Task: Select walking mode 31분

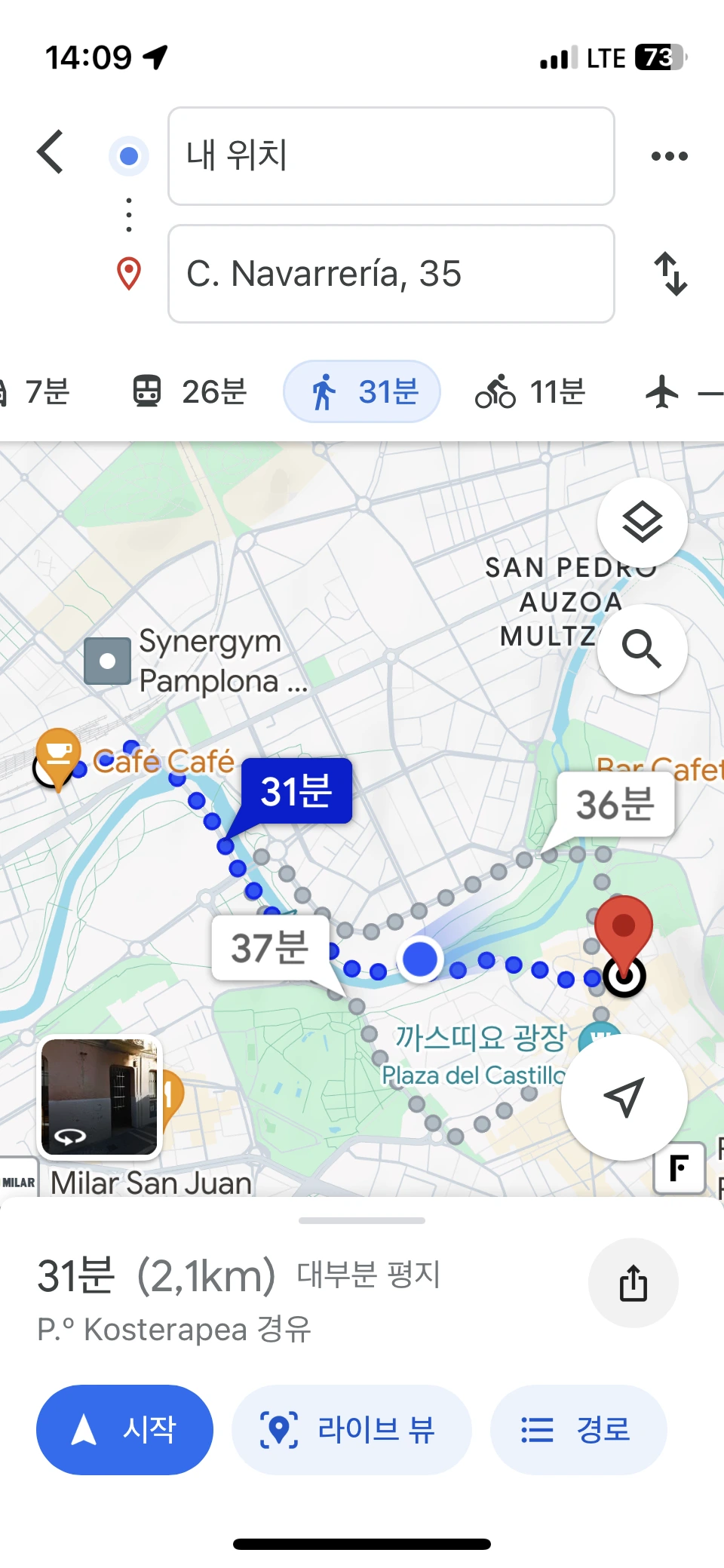Action: [x=362, y=391]
